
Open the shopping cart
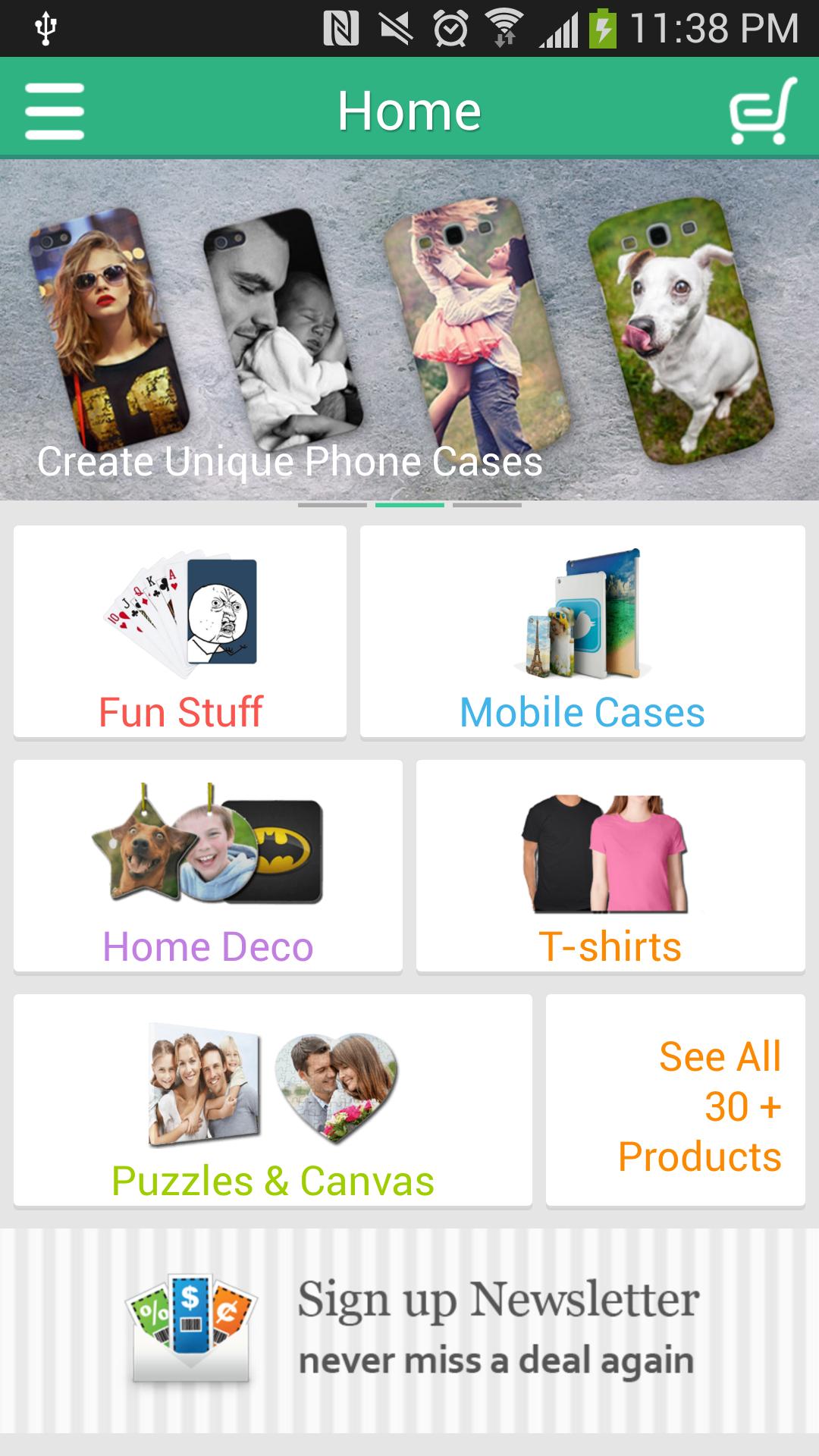point(762,111)
